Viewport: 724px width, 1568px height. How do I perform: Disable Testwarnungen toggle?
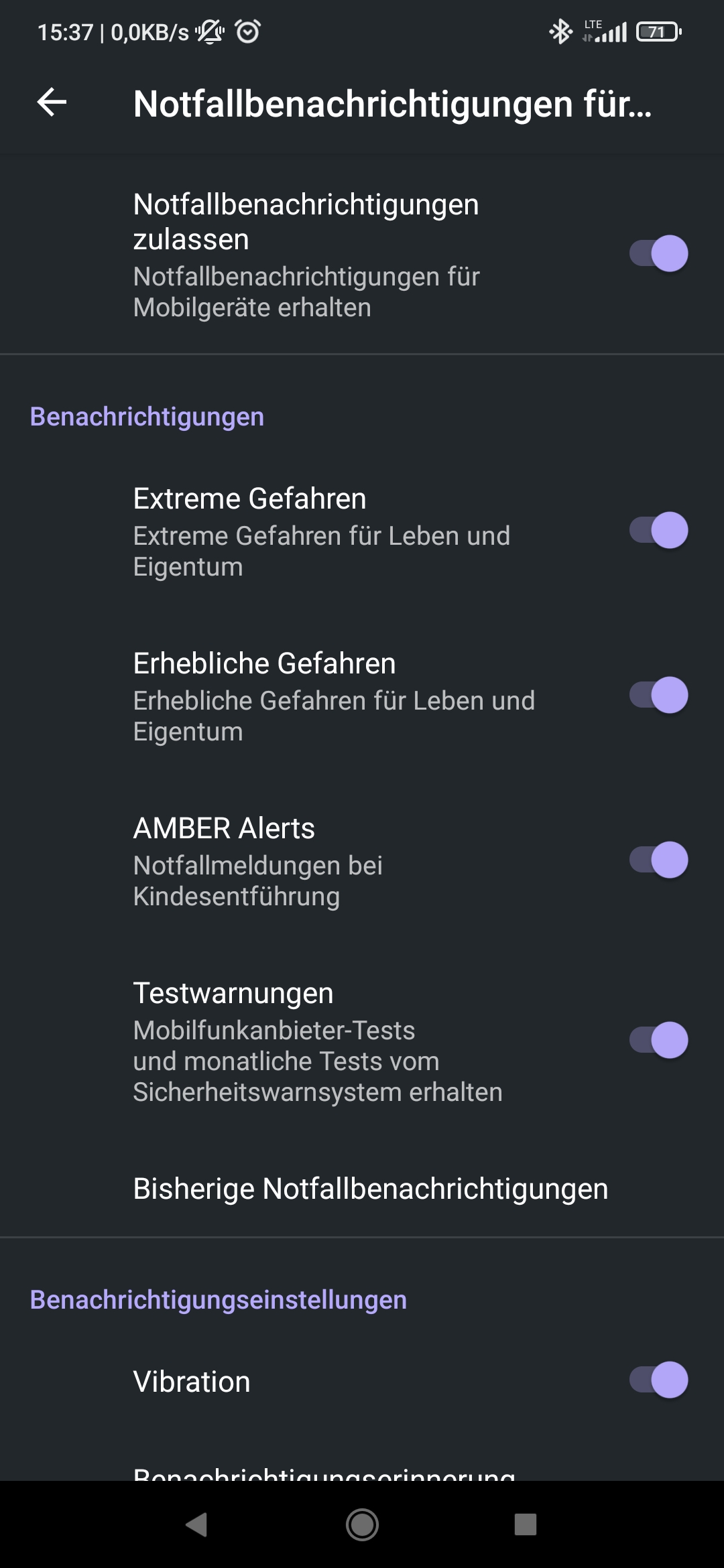pos(658,1041)
